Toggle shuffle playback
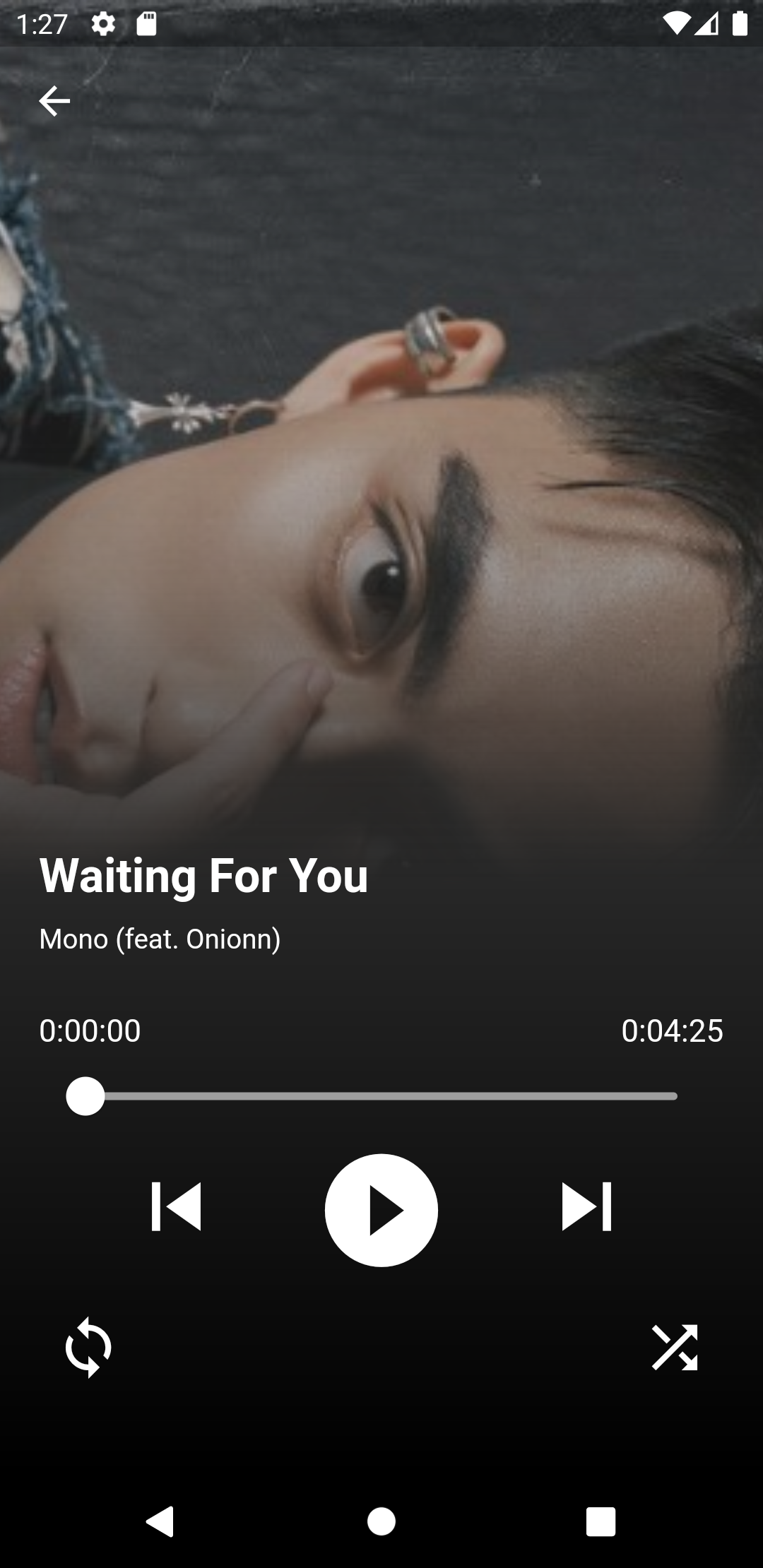The image size is (763, 1568). tap(675, 1347)
